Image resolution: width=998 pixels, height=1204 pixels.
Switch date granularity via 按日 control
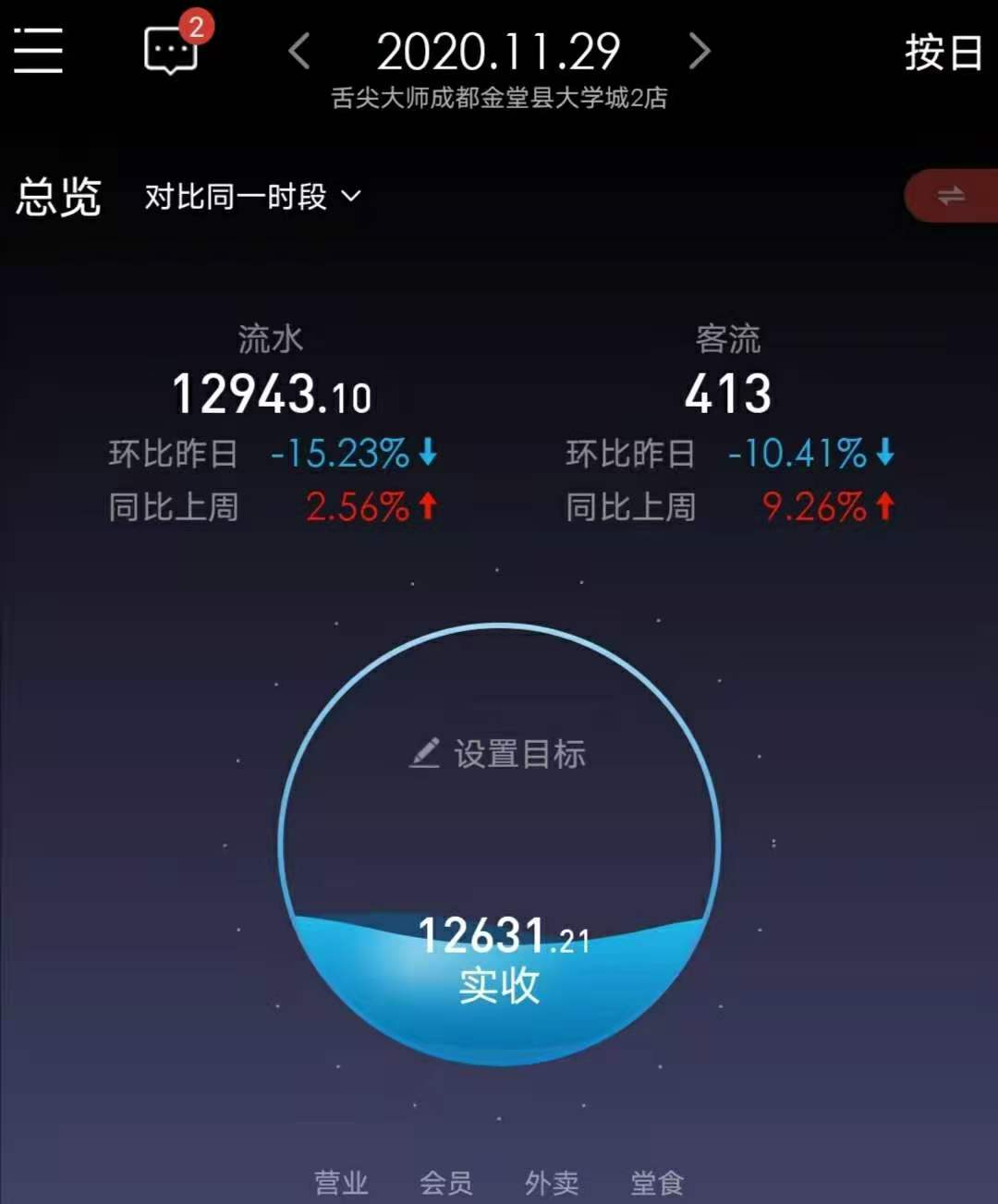point(944,53)
